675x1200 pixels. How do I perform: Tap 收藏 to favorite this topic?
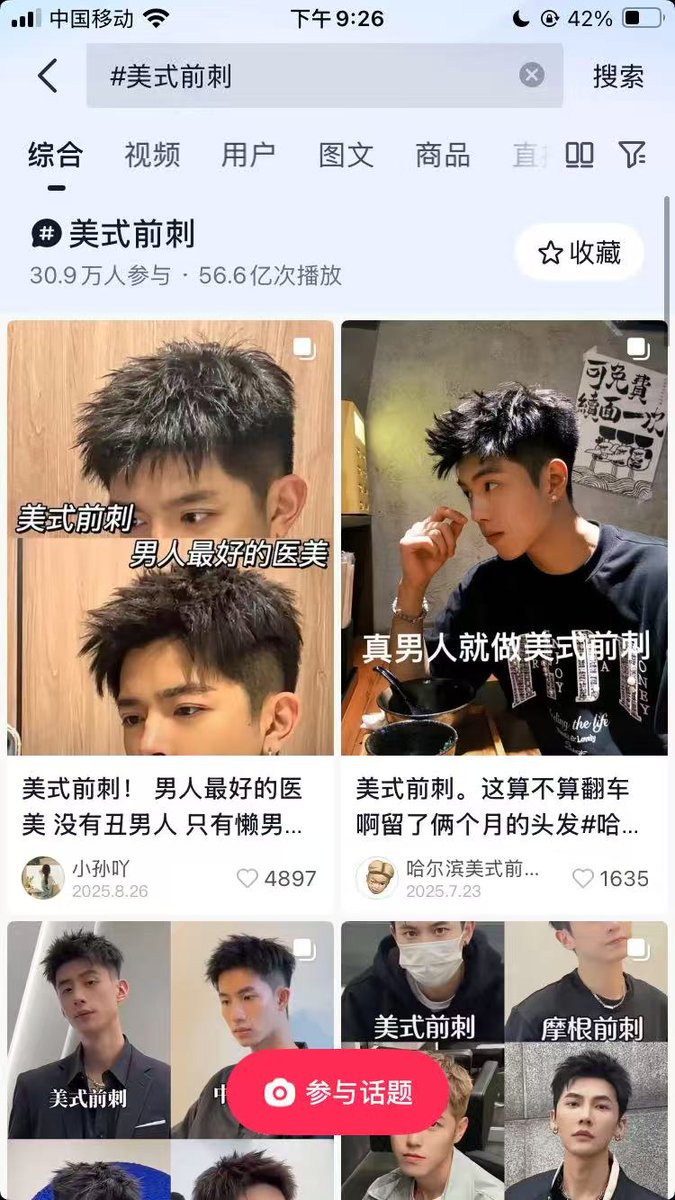pyautogui.click(x=580, y=253)
